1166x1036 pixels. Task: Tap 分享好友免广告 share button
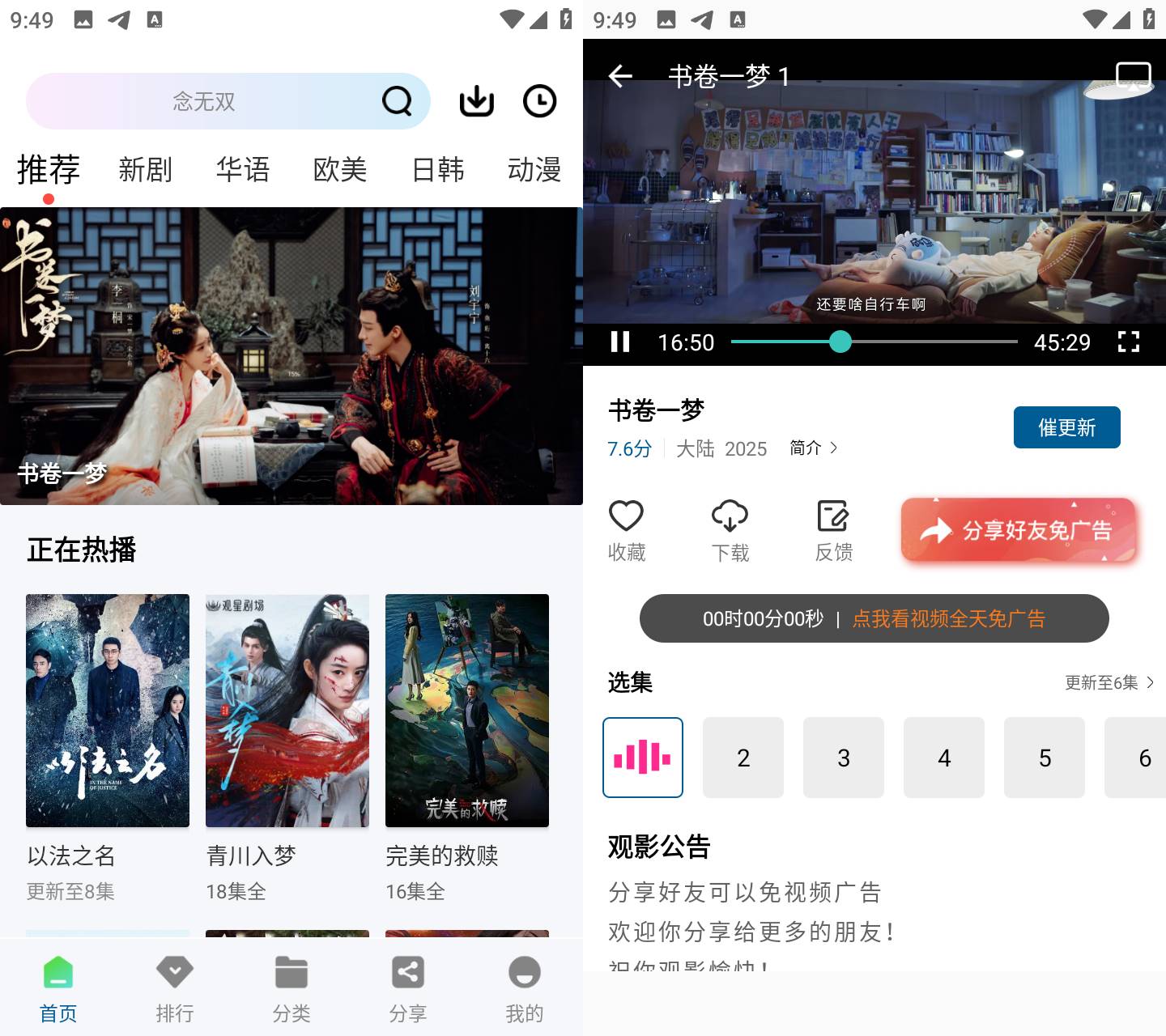(x=1019, y=530)
